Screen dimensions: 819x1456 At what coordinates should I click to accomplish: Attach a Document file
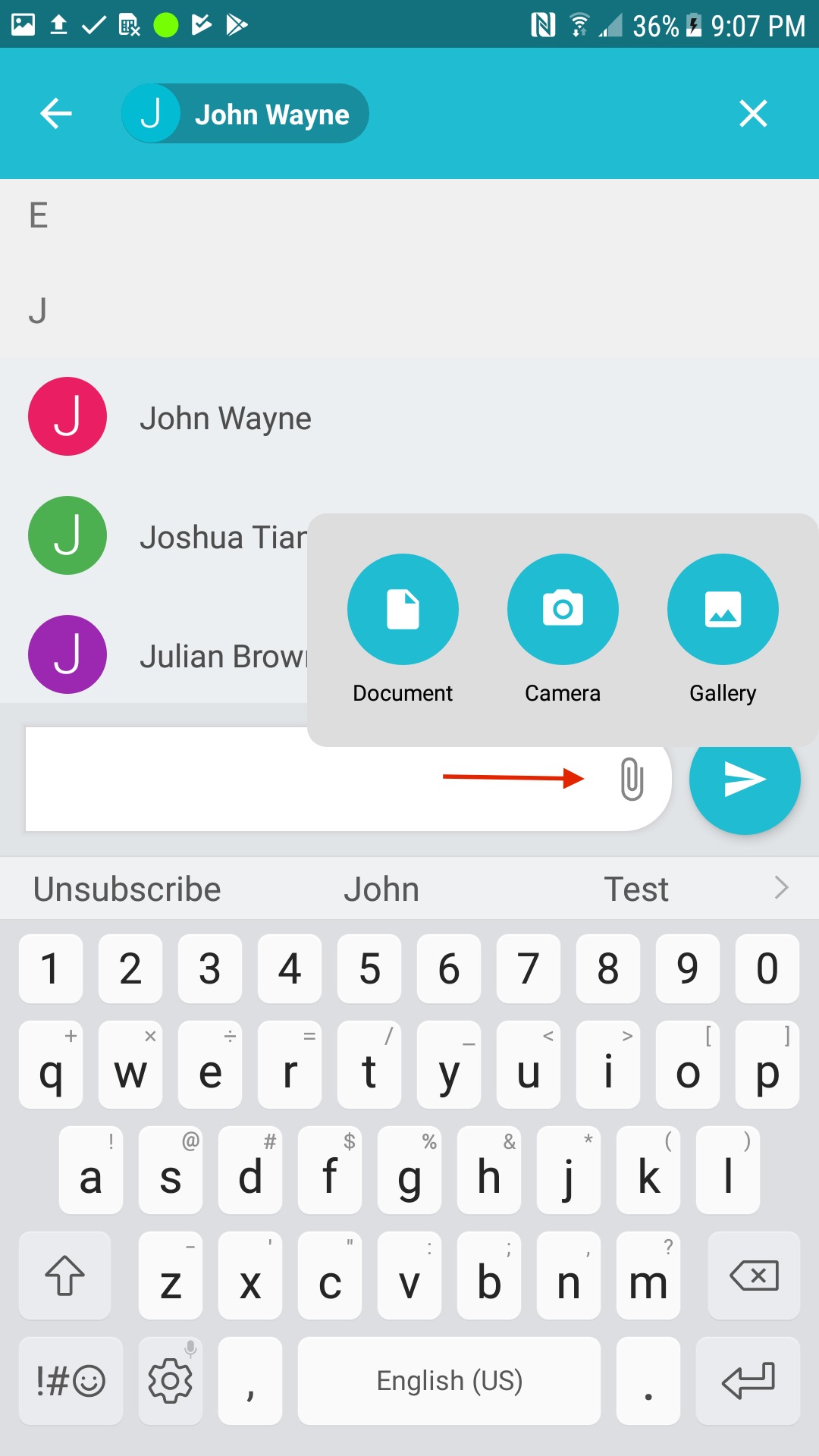(x=403, y=610)
